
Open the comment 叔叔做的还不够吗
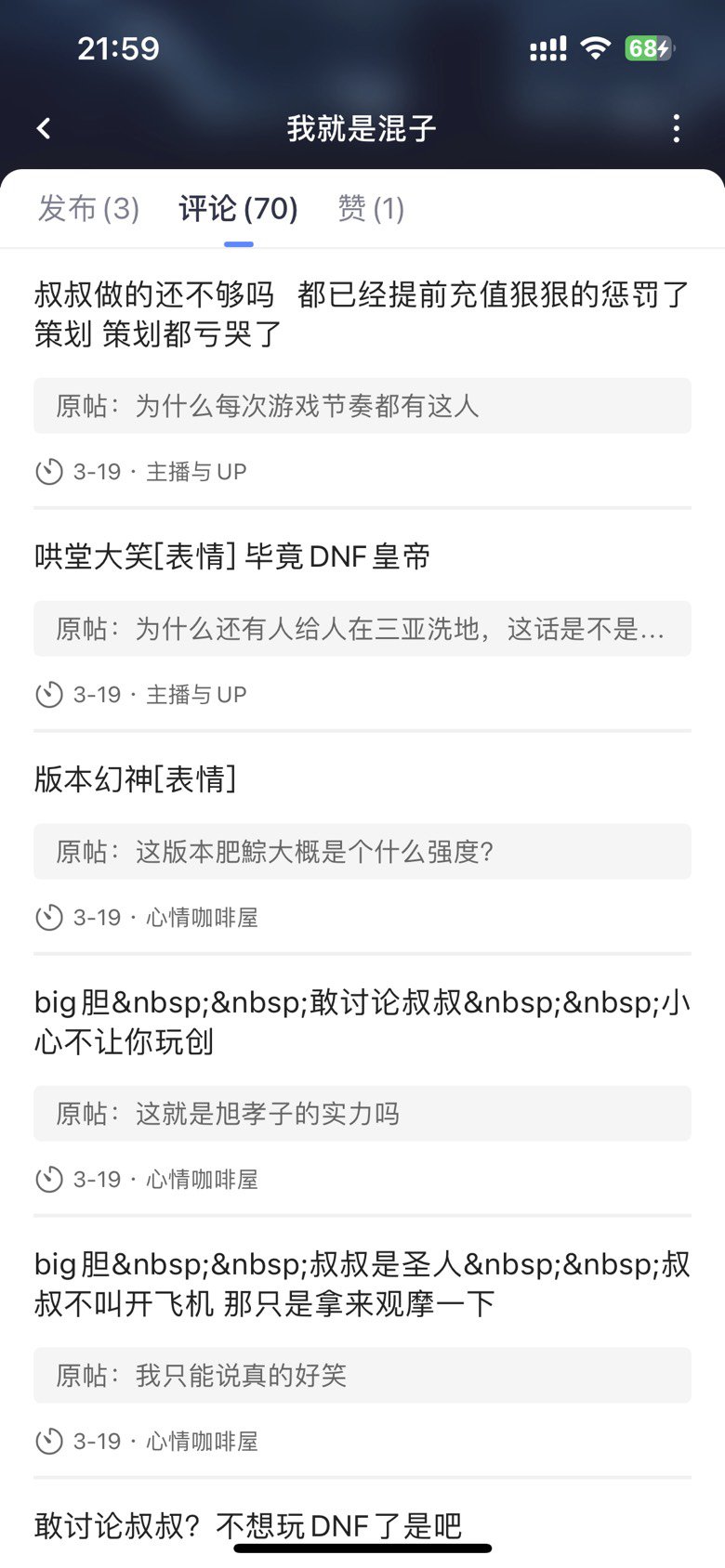[x=362, y=314]
